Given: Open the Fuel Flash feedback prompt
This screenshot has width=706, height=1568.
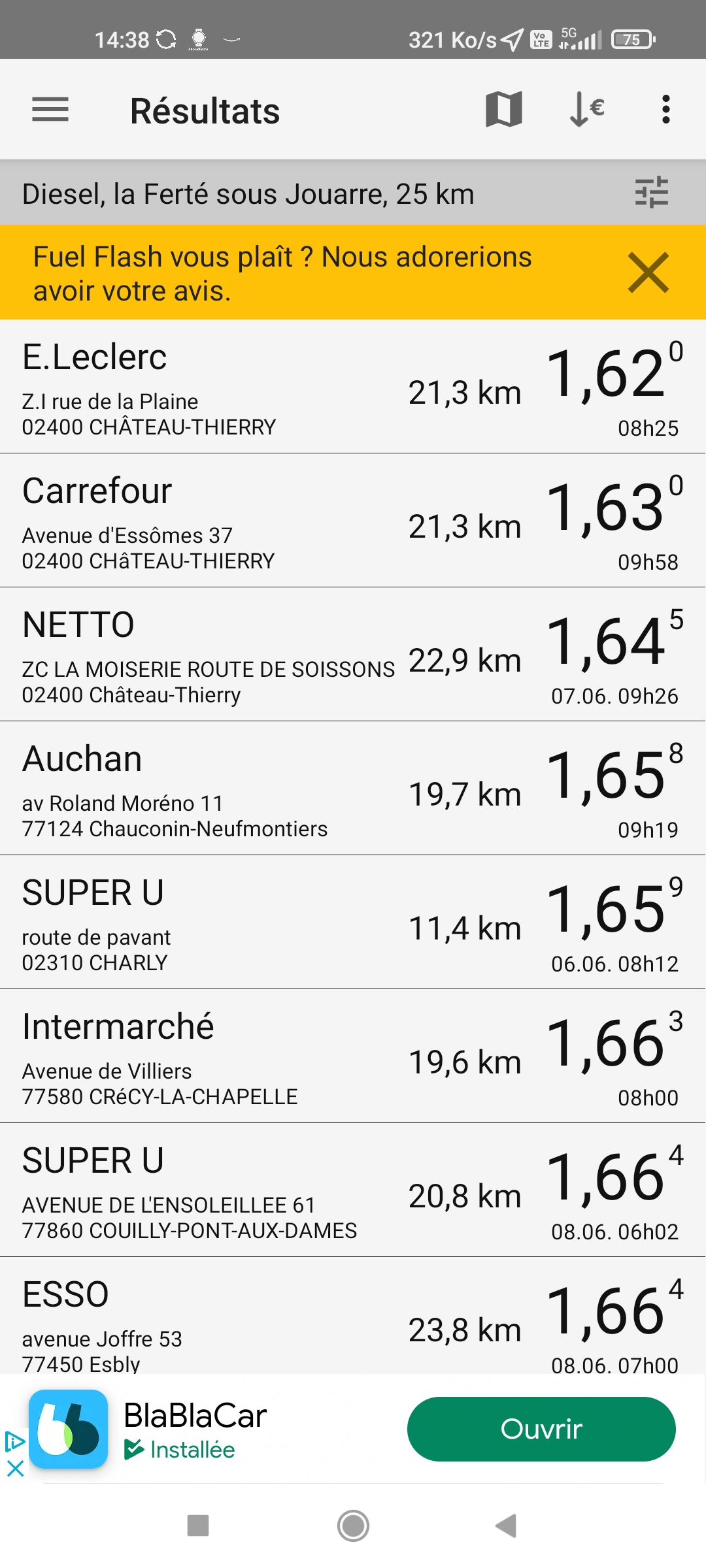Looking at the screenshot, I should (282, 273).
